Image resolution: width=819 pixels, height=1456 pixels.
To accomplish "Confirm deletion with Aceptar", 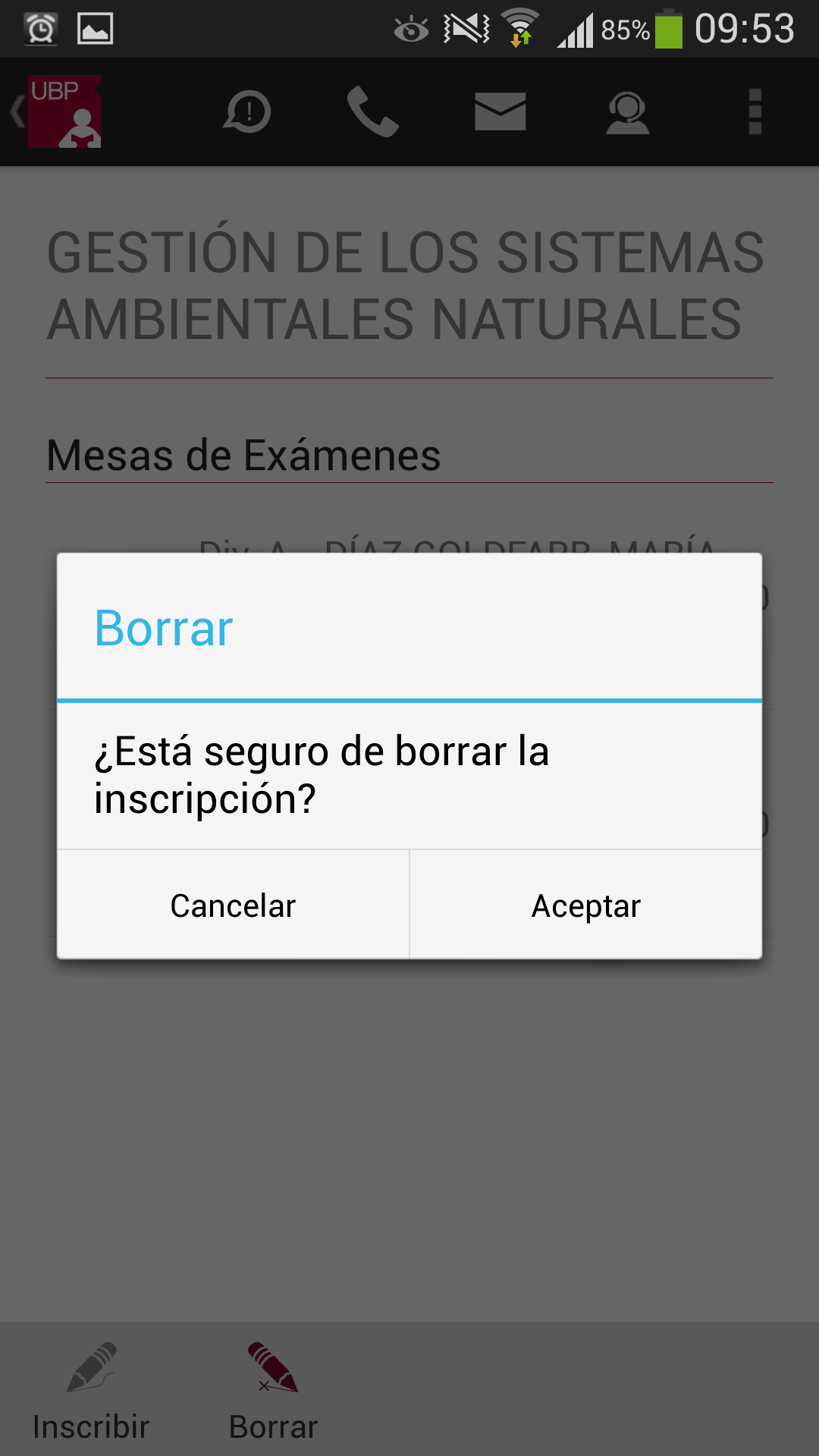I will [x=585, y=905].
